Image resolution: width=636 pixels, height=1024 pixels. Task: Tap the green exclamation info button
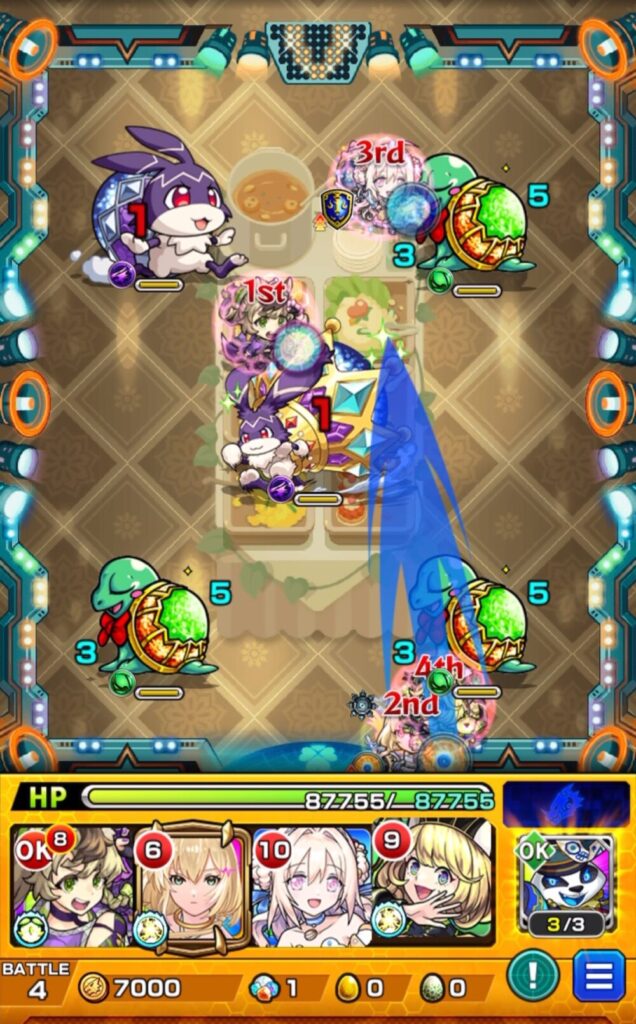(x=533, y=976)
